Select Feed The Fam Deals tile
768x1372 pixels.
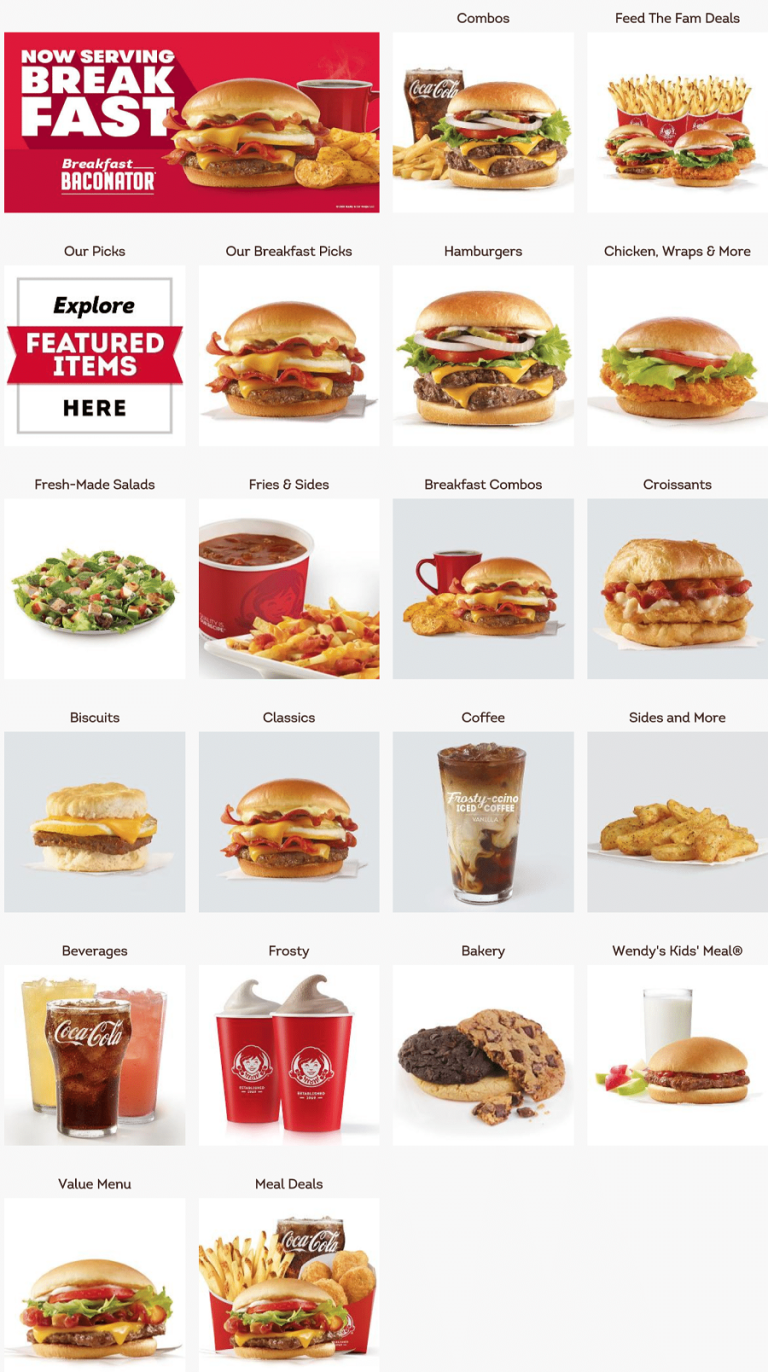tap(677, 122)
